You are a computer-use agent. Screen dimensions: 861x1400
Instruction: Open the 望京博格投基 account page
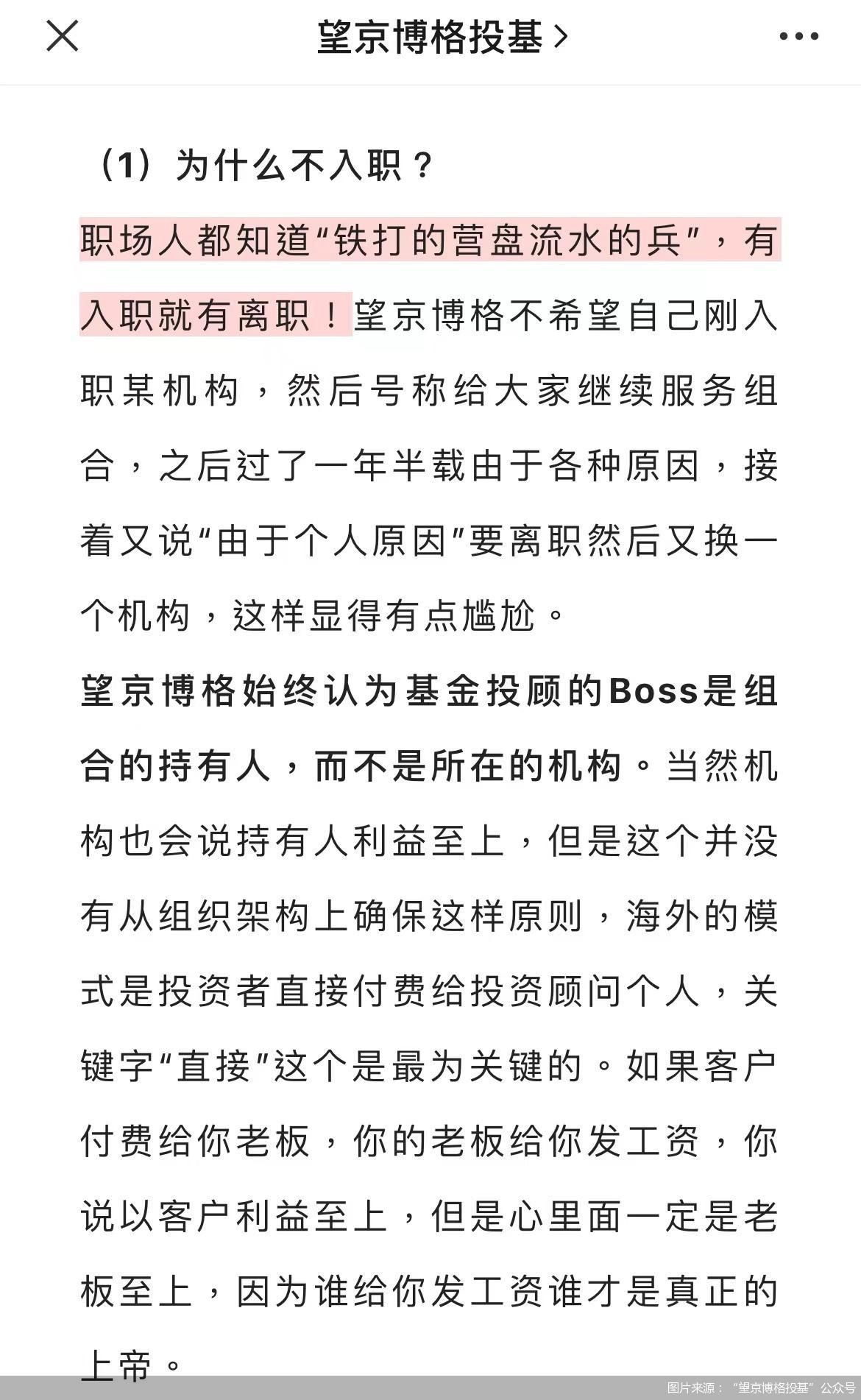pos(443,37)
